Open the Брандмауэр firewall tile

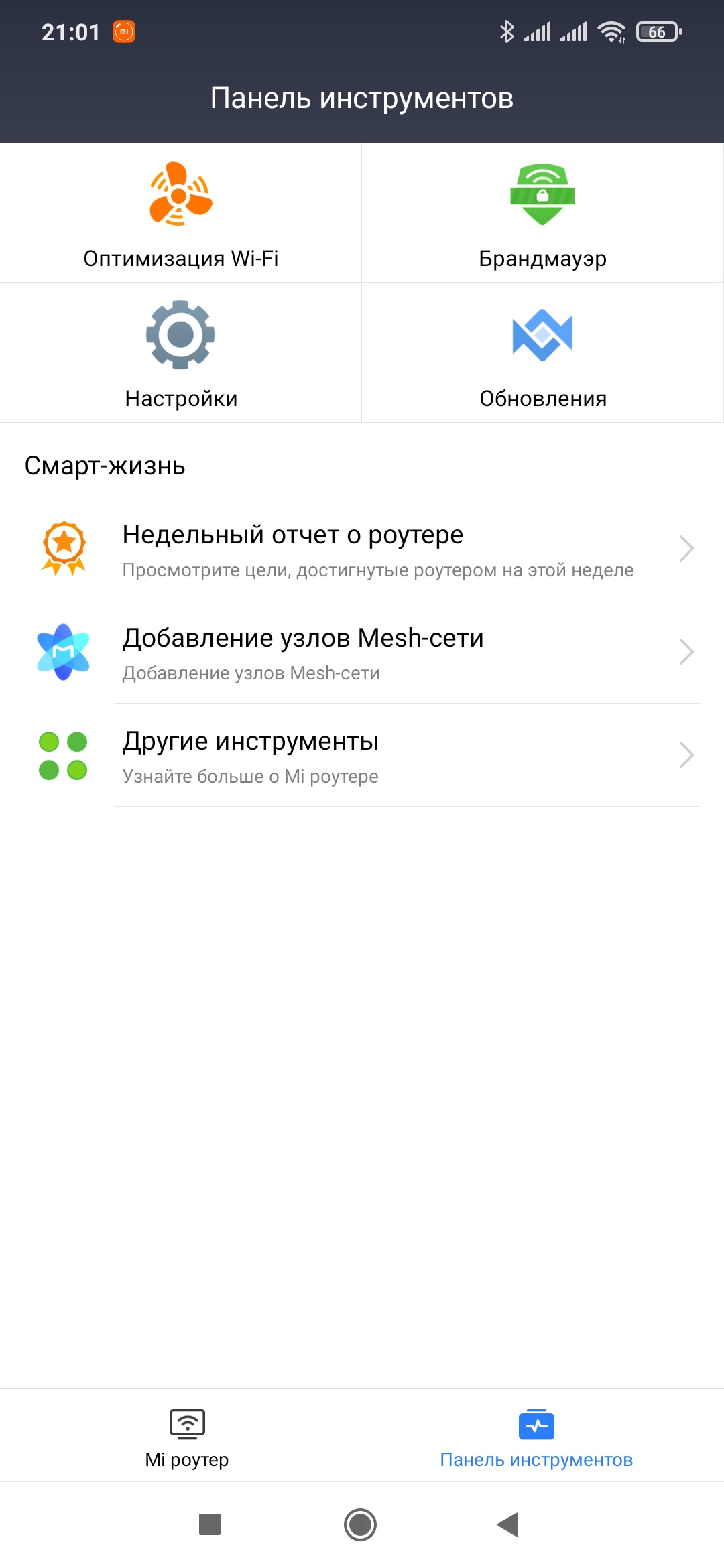542,213
